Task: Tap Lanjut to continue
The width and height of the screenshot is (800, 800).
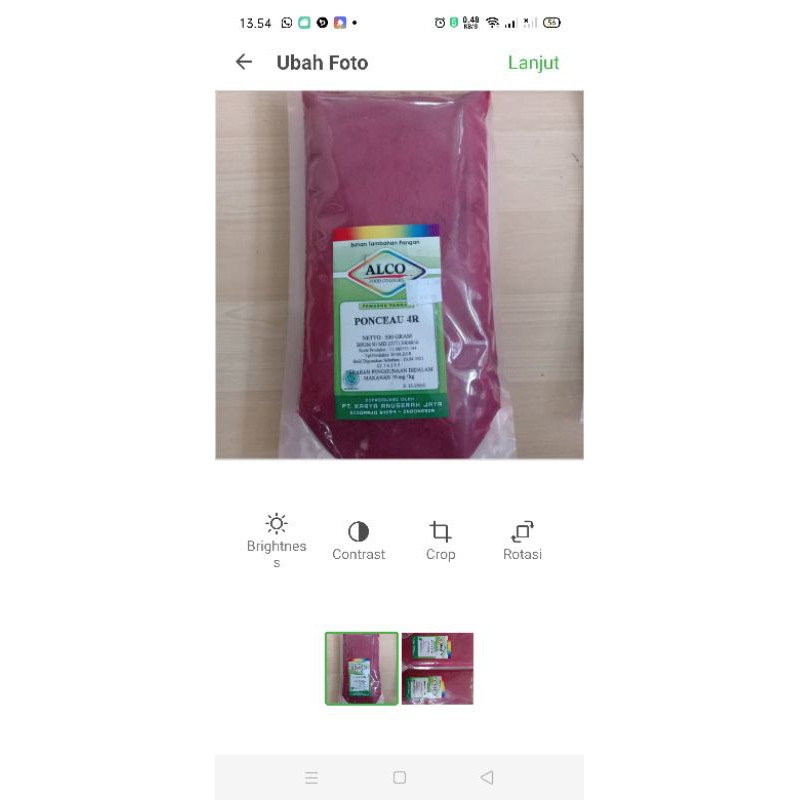Action: (533, 63)
